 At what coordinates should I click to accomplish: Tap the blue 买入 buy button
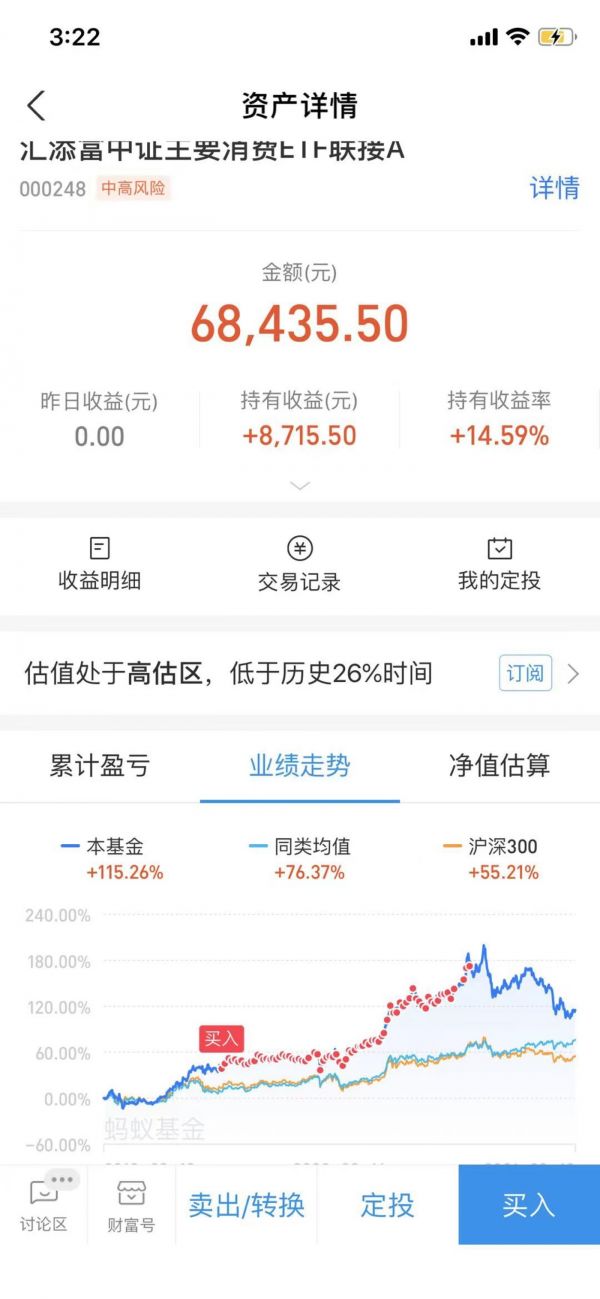(x=528, y=1205)
